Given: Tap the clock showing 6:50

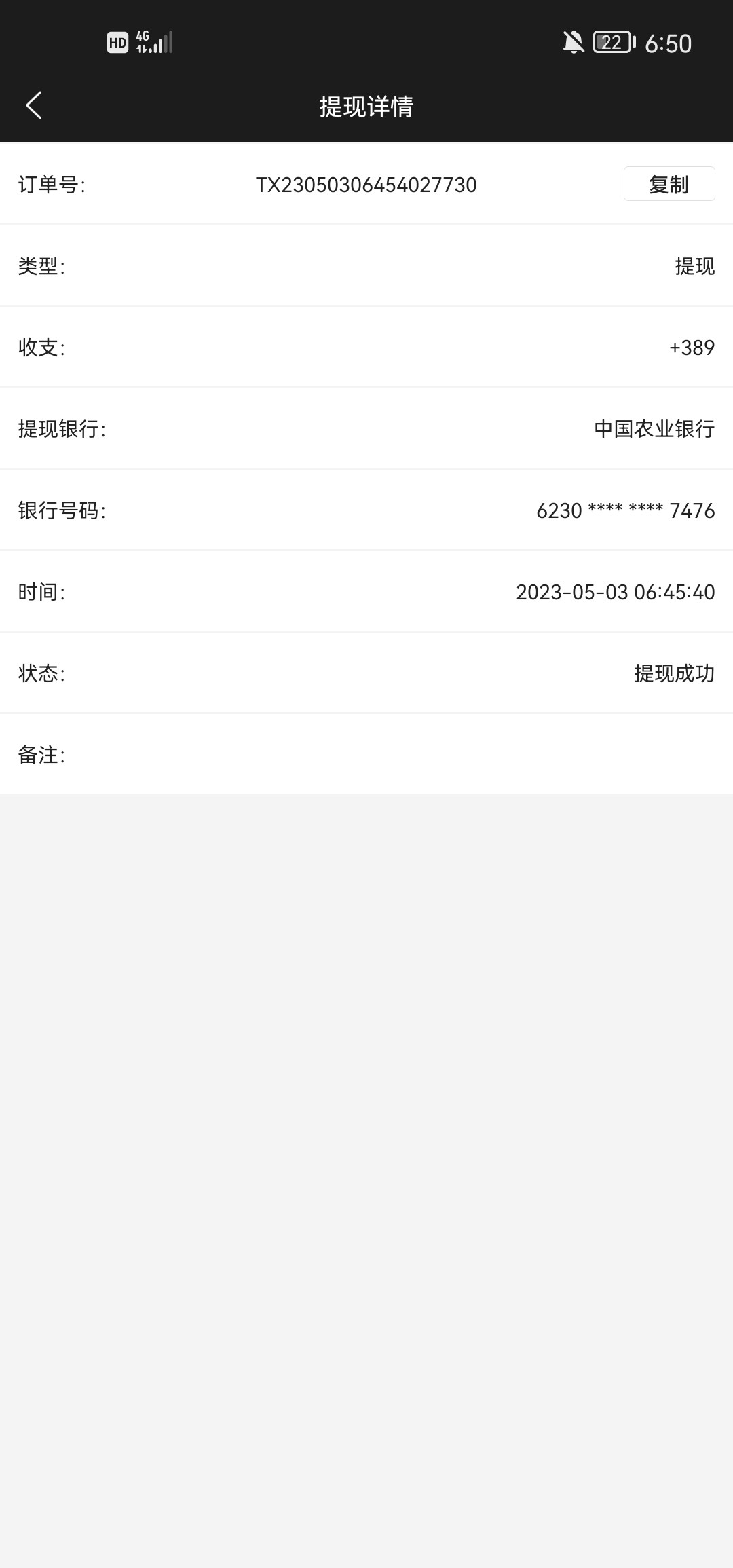Looking at the screenshot, I should tap(669, 43).
